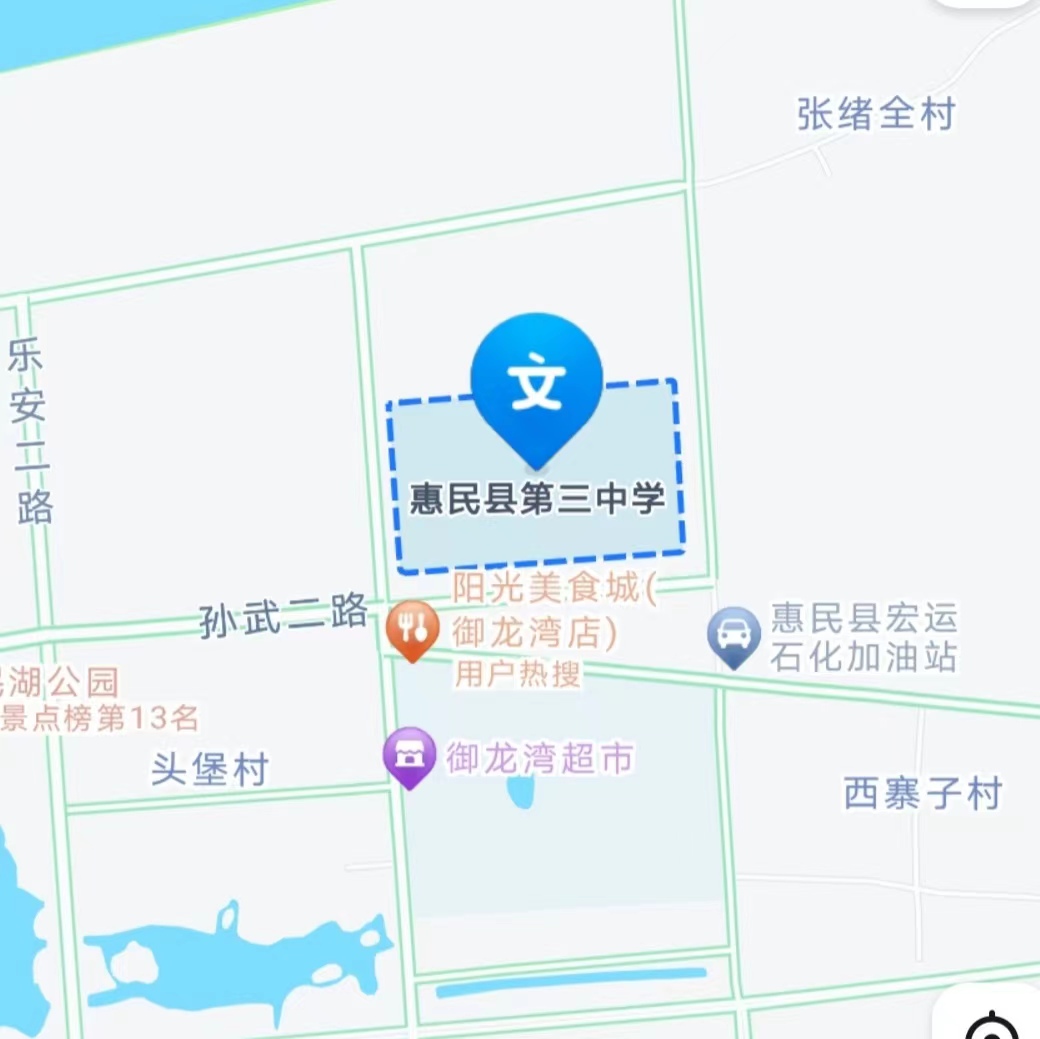
Task: Open the 惠民县宏运石化加油站 gas station marker
Action: click(734, 635)
